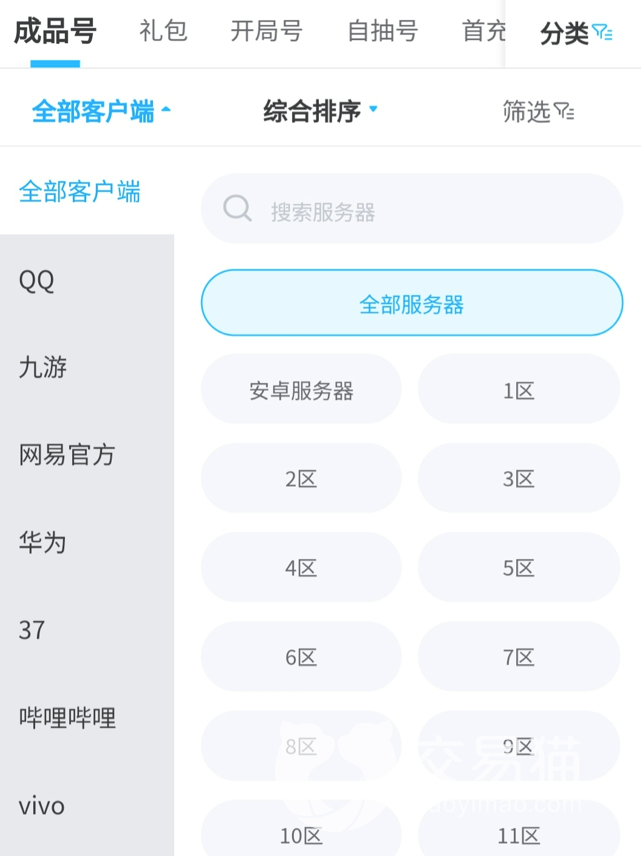Switch to the 开局号 tab
641x856 pixels.
(x=266, y=31)
